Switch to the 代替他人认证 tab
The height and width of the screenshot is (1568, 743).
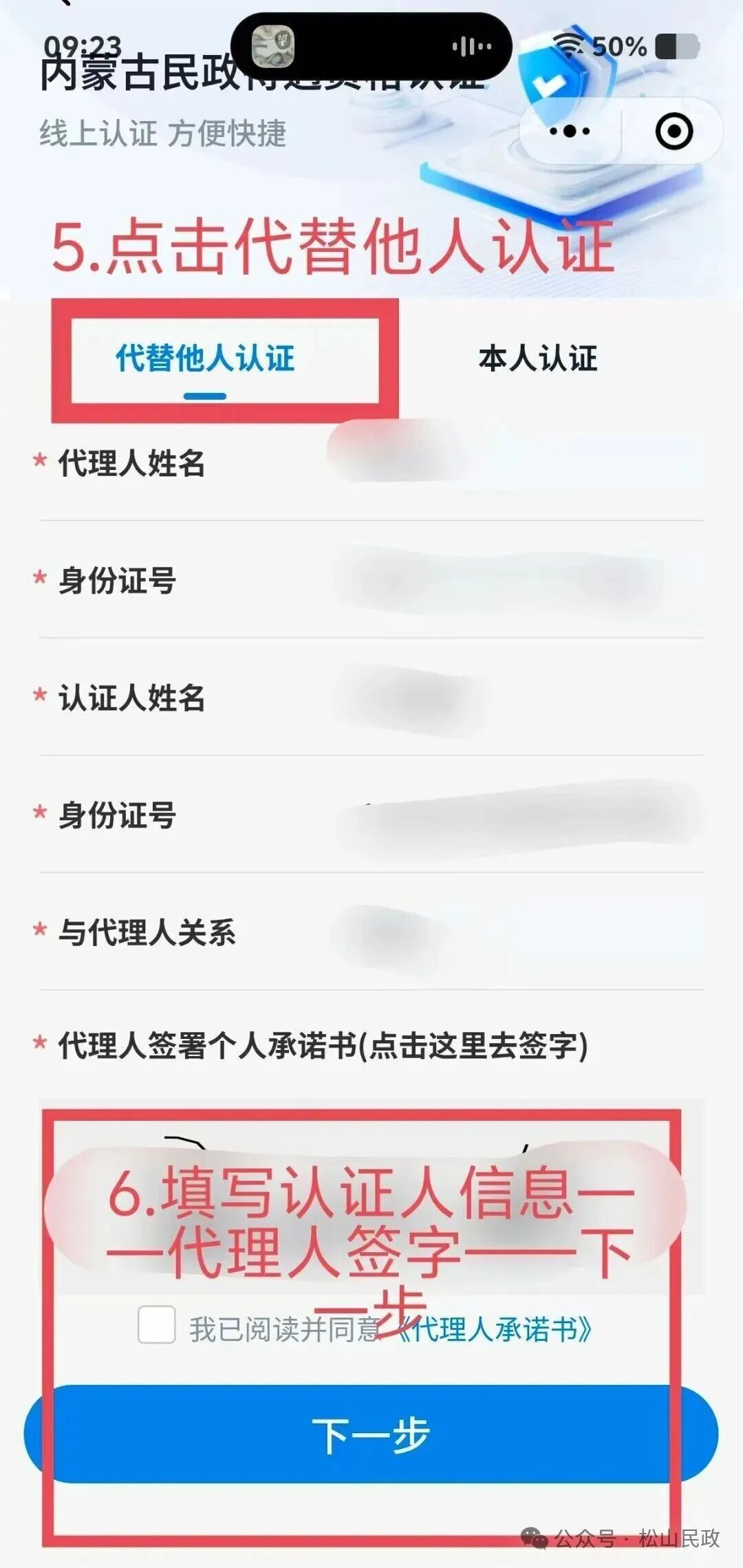click(205, 358)
